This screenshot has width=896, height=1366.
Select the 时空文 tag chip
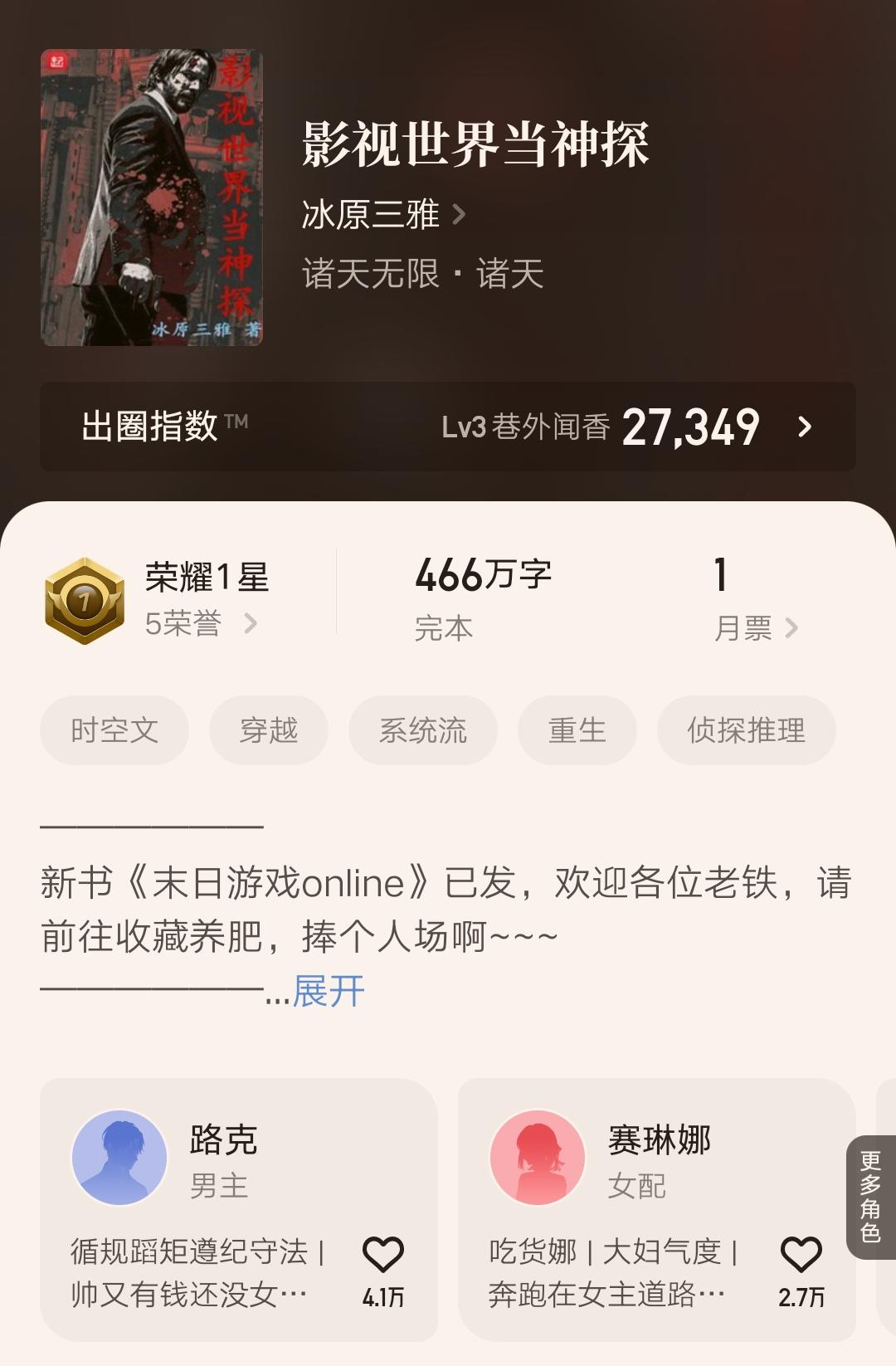(x=114, y=730)
